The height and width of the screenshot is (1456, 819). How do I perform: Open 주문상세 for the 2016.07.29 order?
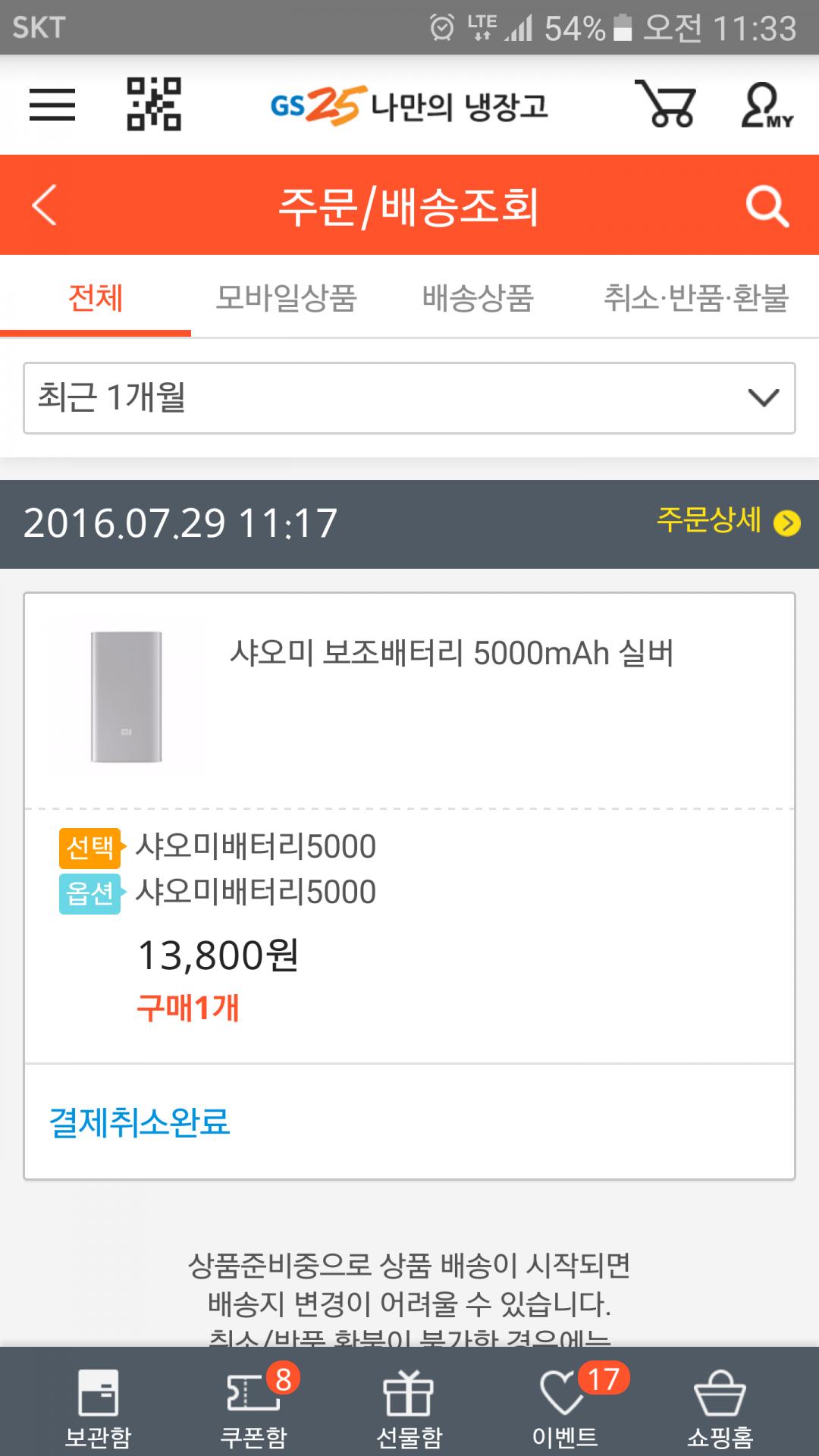tap(727, 522)
